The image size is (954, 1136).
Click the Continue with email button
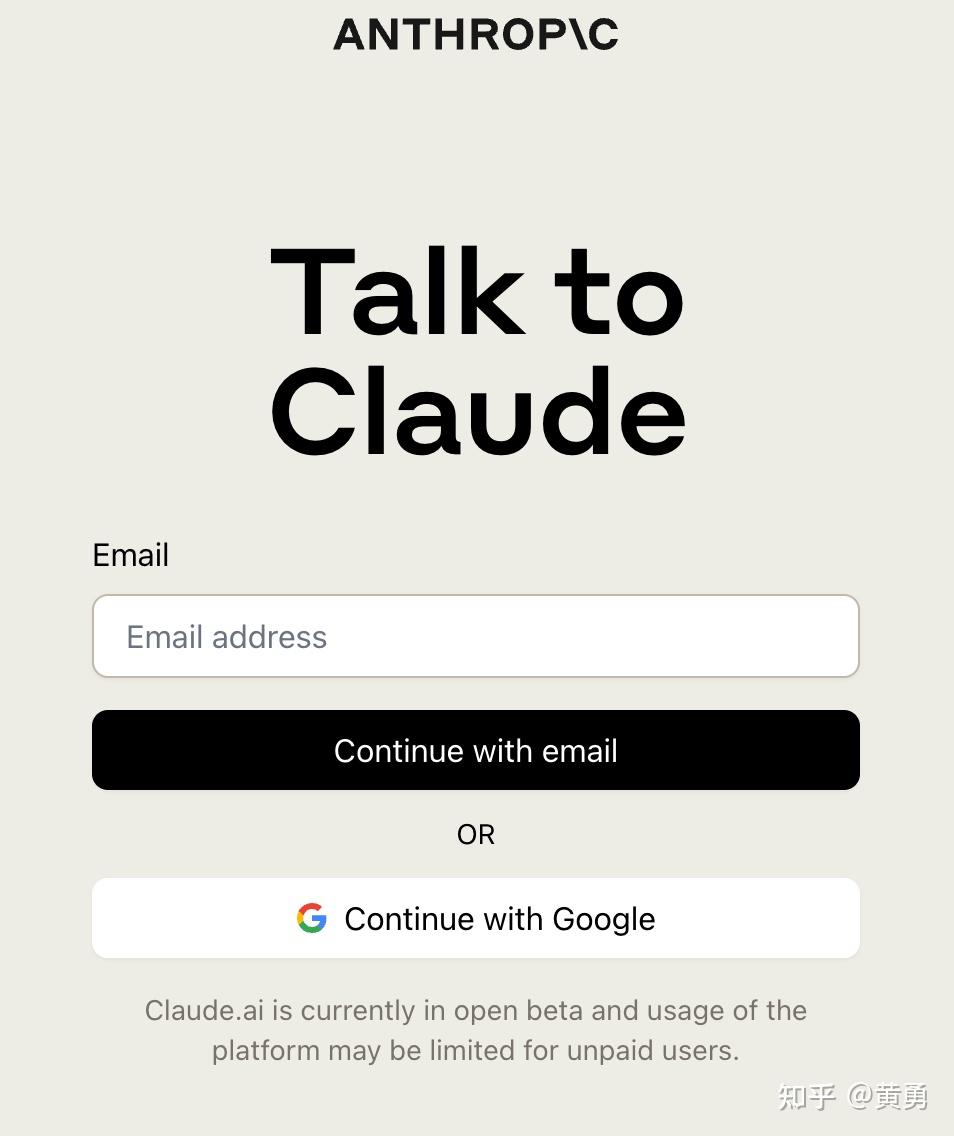tap(476, 750)
